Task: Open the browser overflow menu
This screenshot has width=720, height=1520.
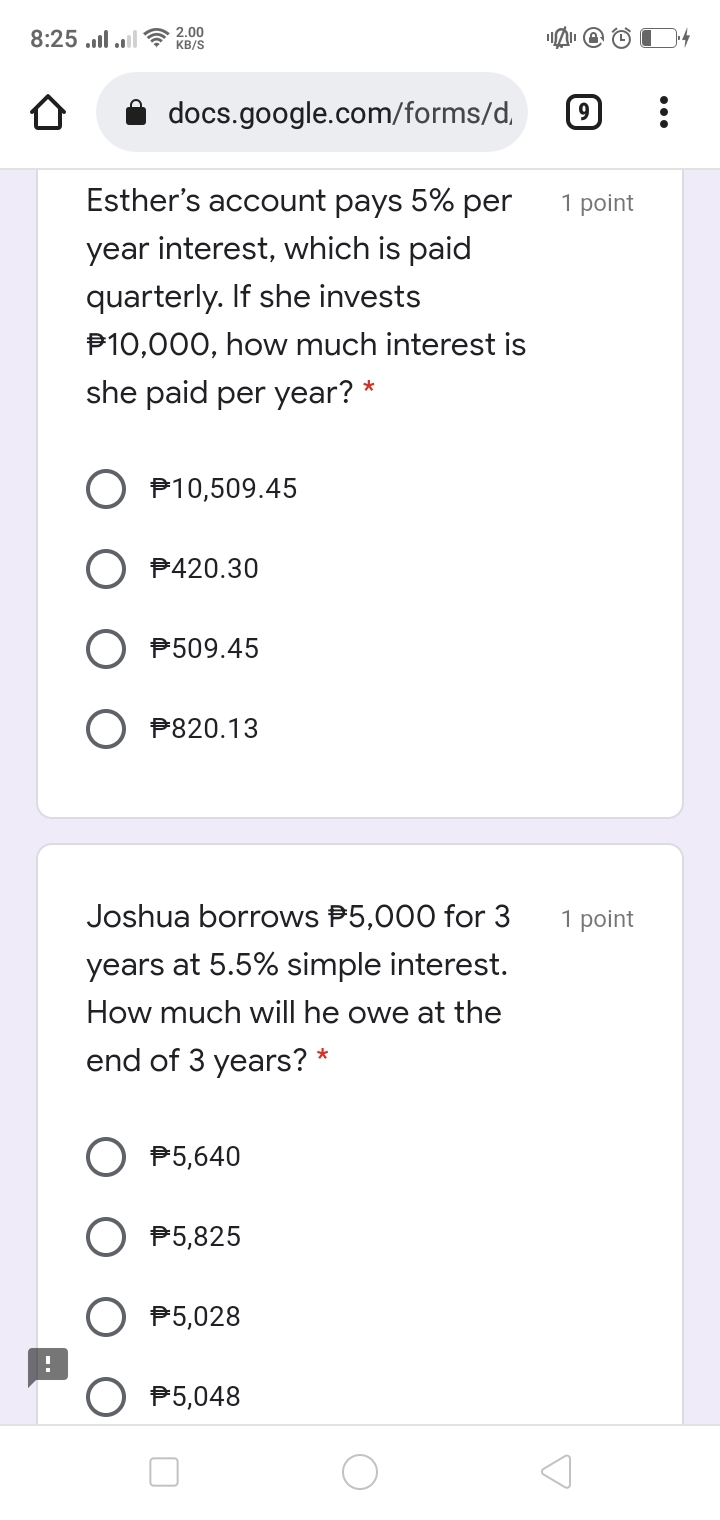Action: pyautogui.click(x=663, y=112)
